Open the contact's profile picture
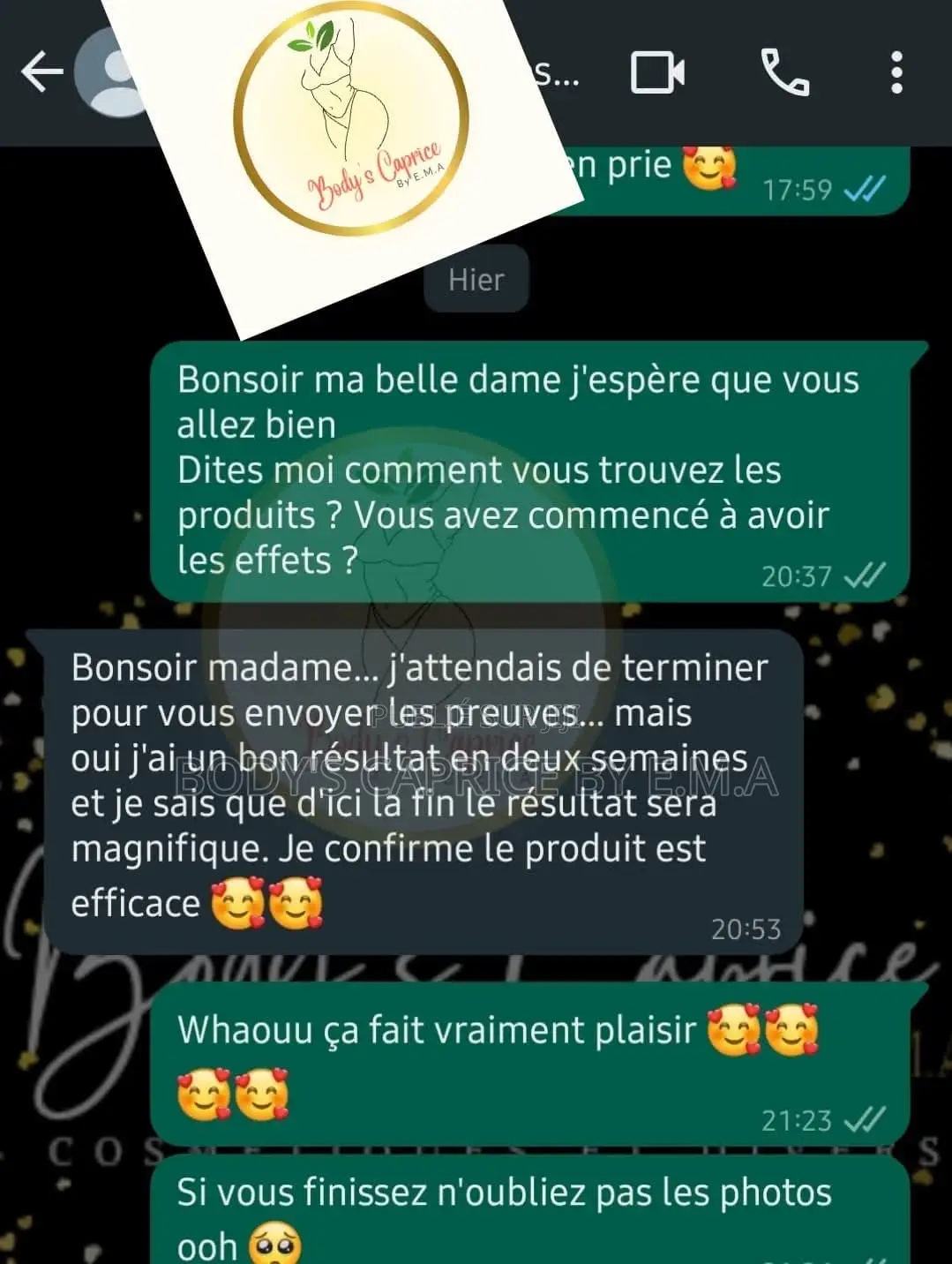Image resolution: width=952 pixels, height=1264 pixels. tap(106, 74)
